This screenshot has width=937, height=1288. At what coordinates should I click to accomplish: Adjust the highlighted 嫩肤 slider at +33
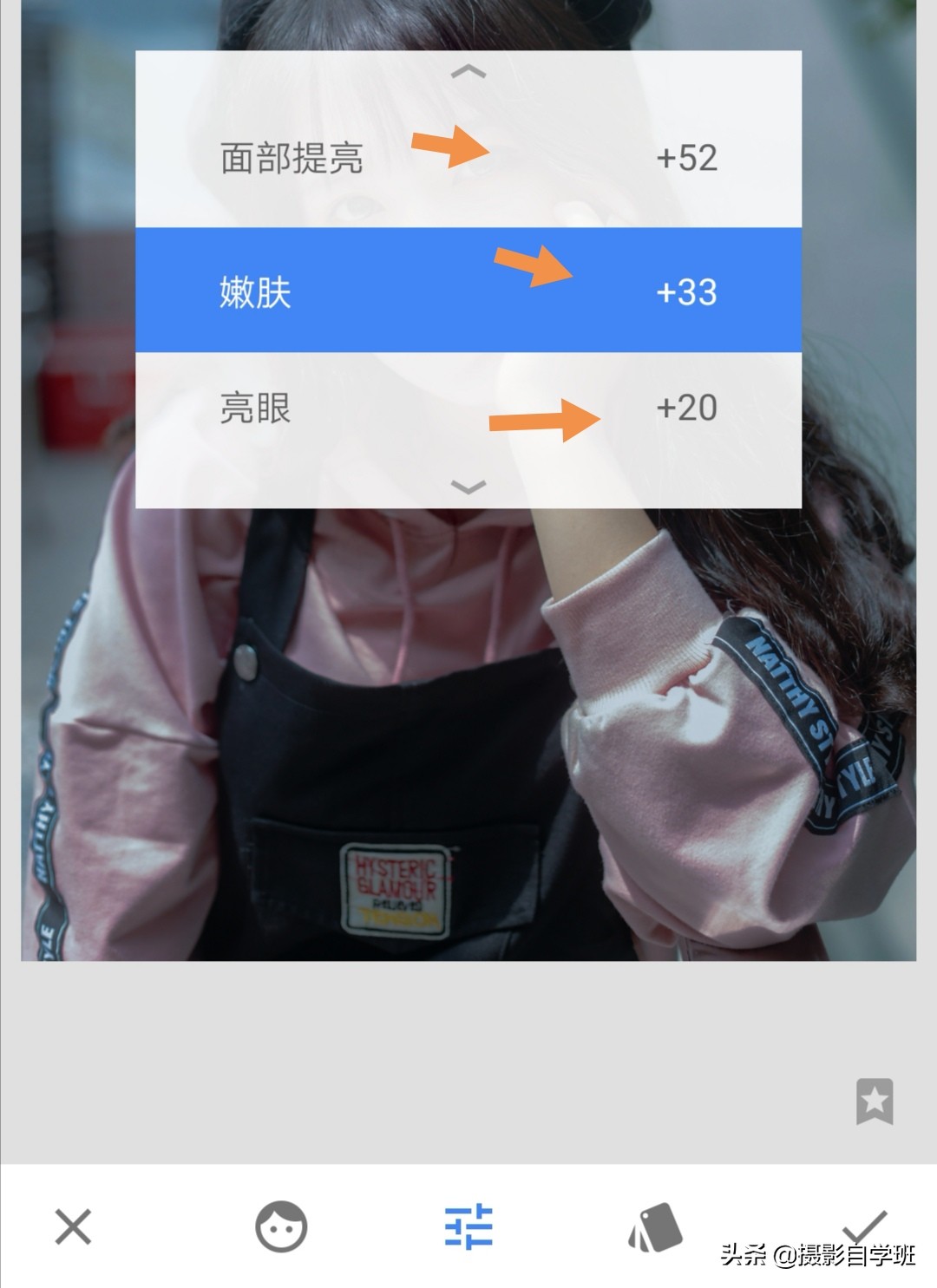tap(468, 291)
